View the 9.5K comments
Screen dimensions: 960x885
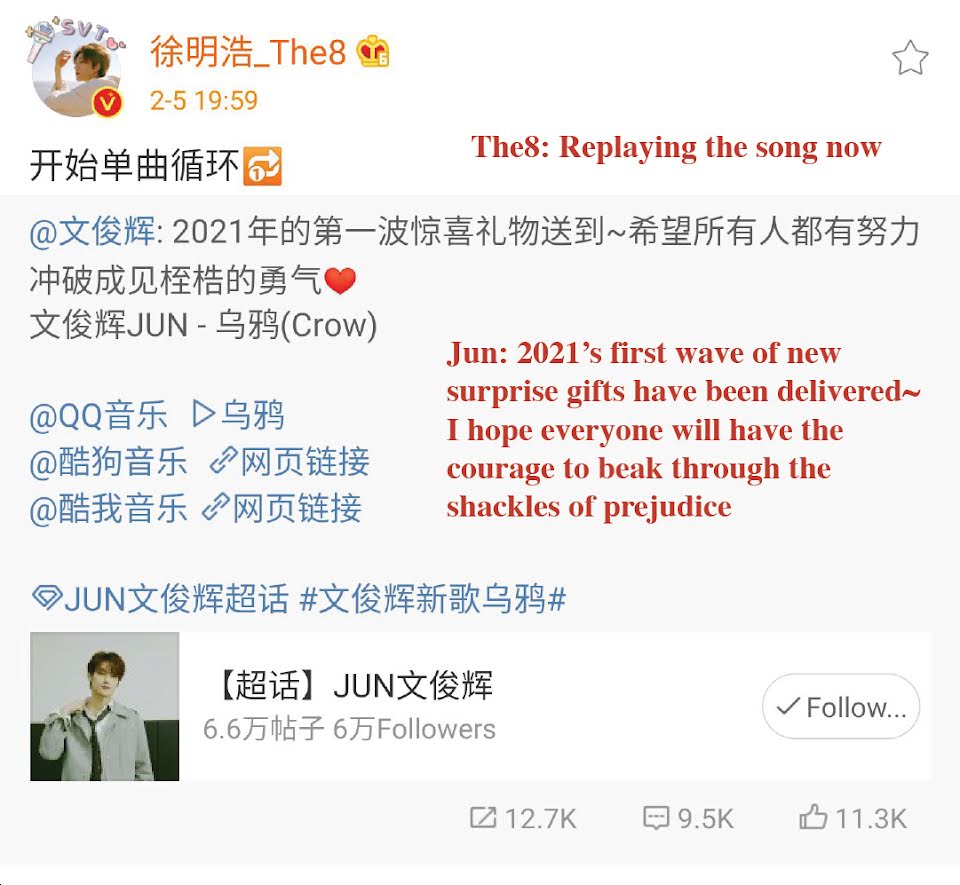[x=688, y=818]
